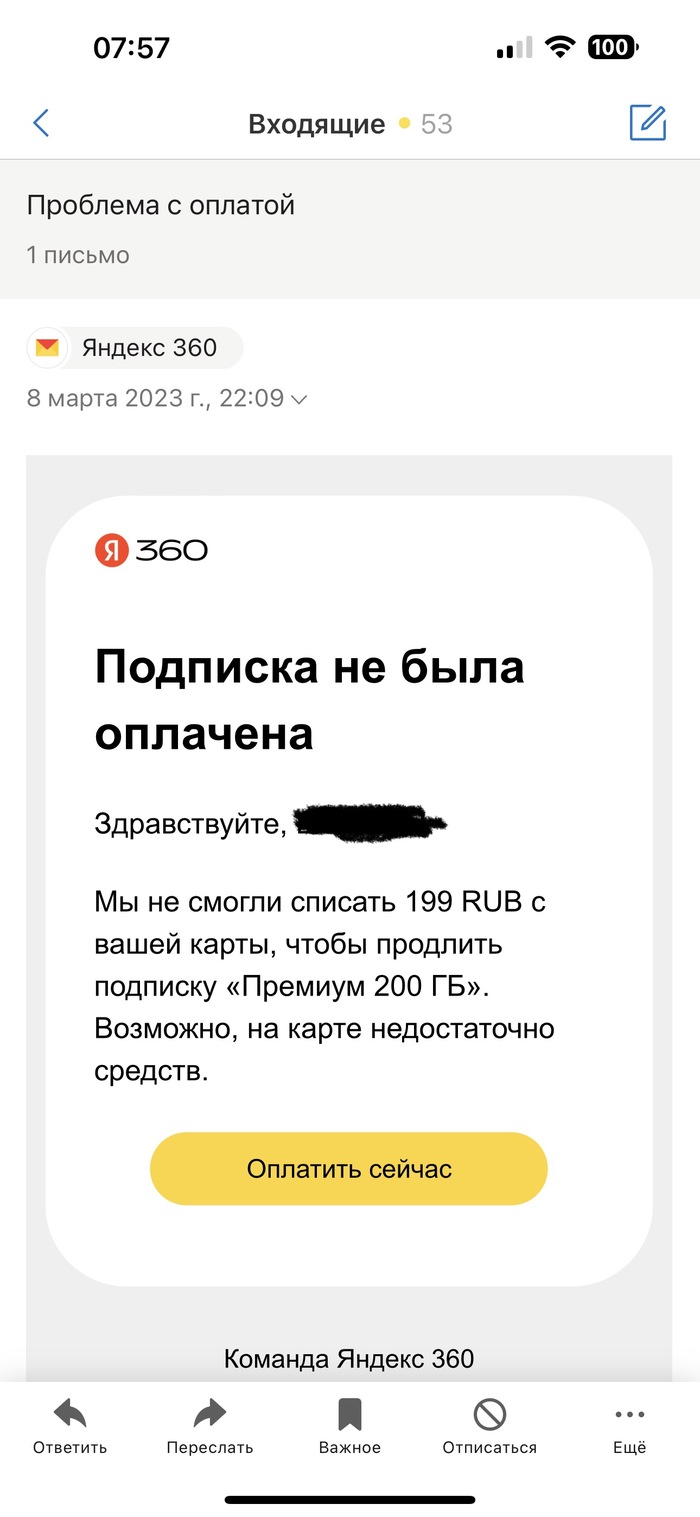Forward the email with Переслать
This screenshot has width=700, height=1517.
pos(209,1426)
